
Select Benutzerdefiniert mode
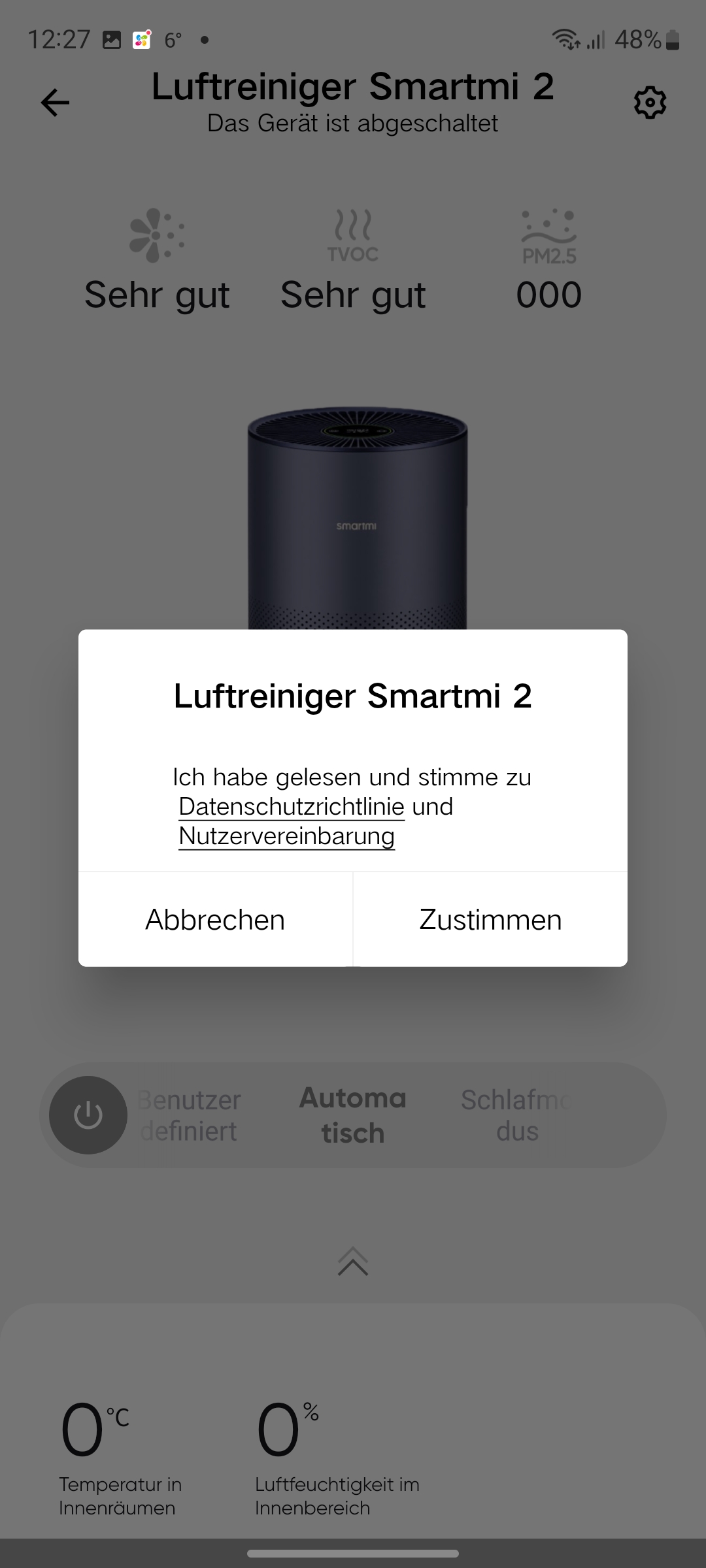tap(190, 1115)
